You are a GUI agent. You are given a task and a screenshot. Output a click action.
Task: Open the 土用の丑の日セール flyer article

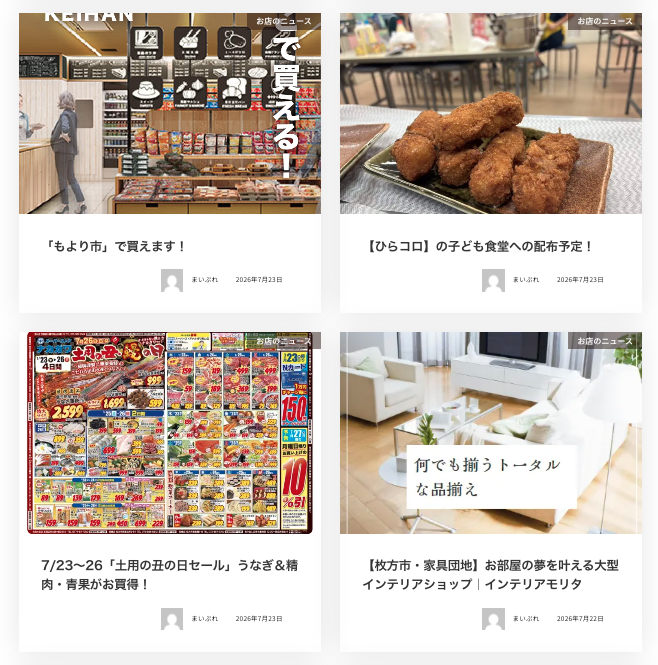(170, 575)
